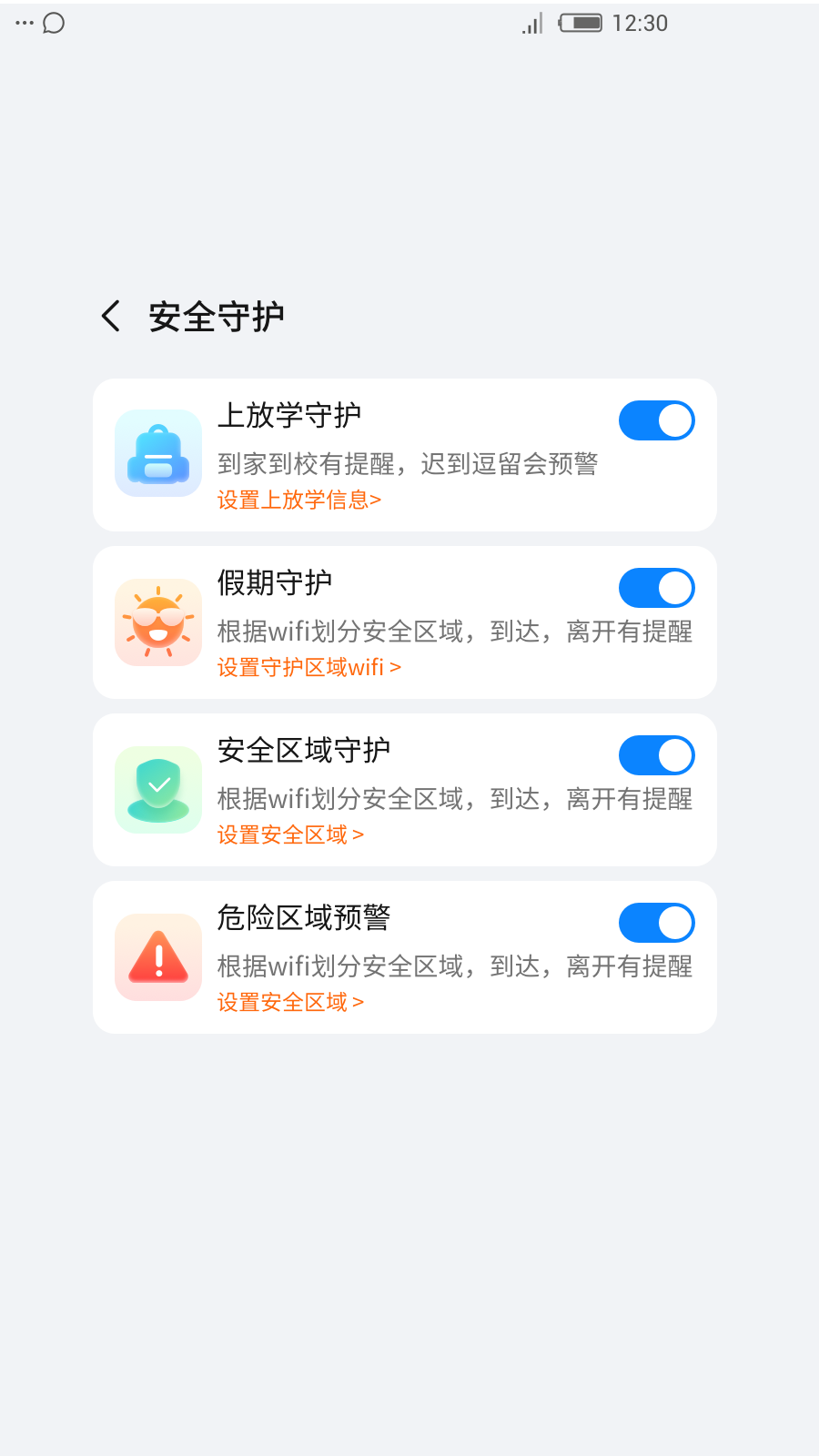Viewport: 819px width, 1456px height.
Task: Disable the 上放学守护 switch
Action: [x=656, y=420]
